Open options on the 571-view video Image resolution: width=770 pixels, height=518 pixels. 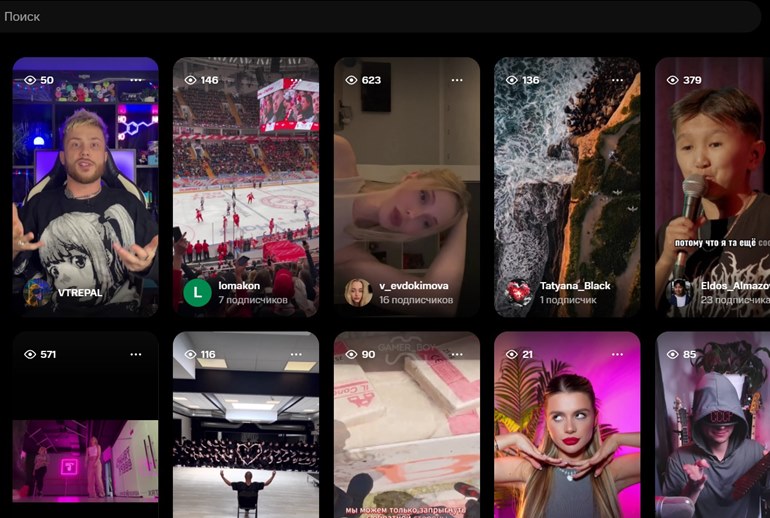point(136,354)
